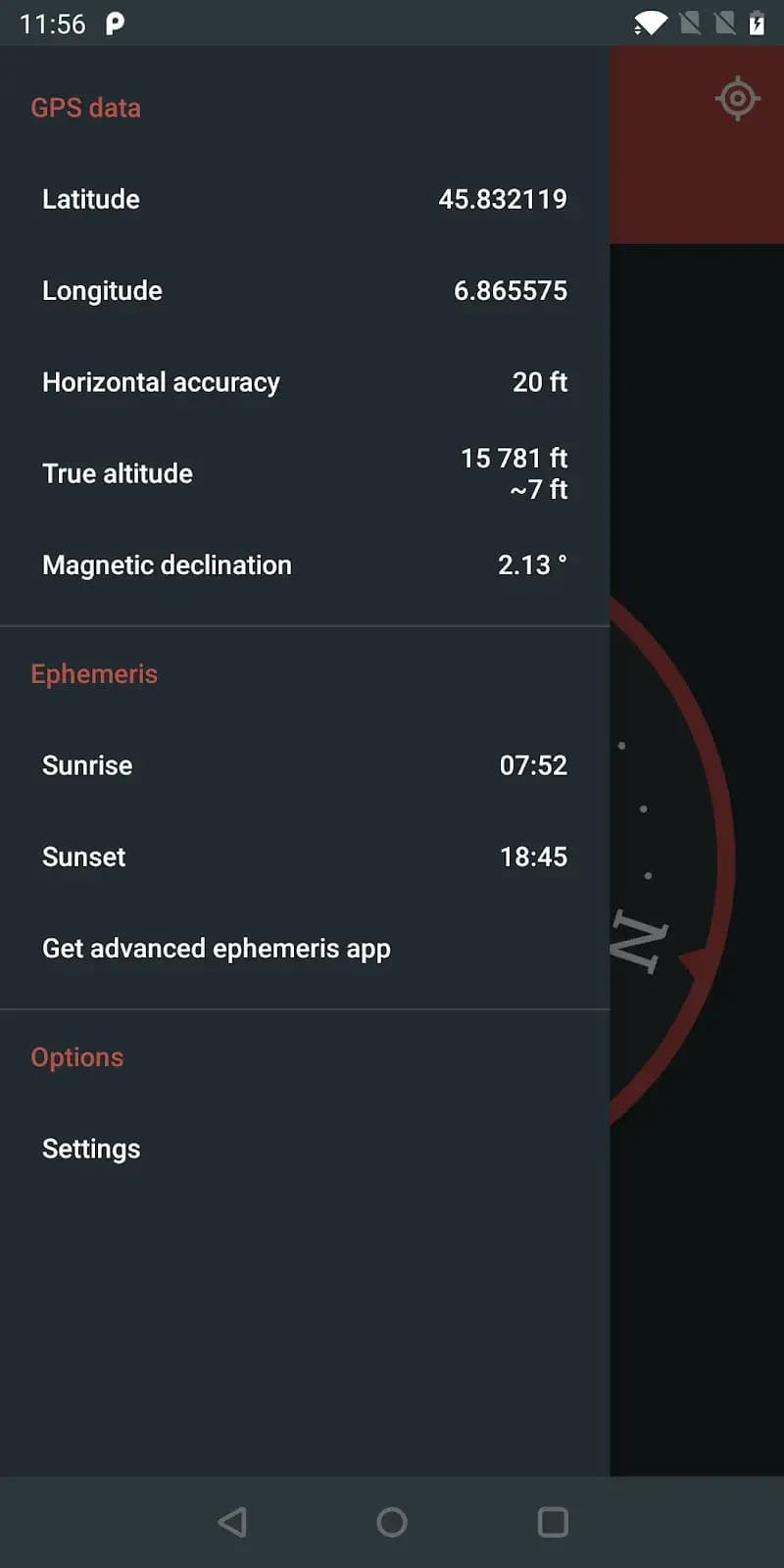784x1568 pixels.
Task: Click the P notification icon in status bar
Action: point(115,24)
